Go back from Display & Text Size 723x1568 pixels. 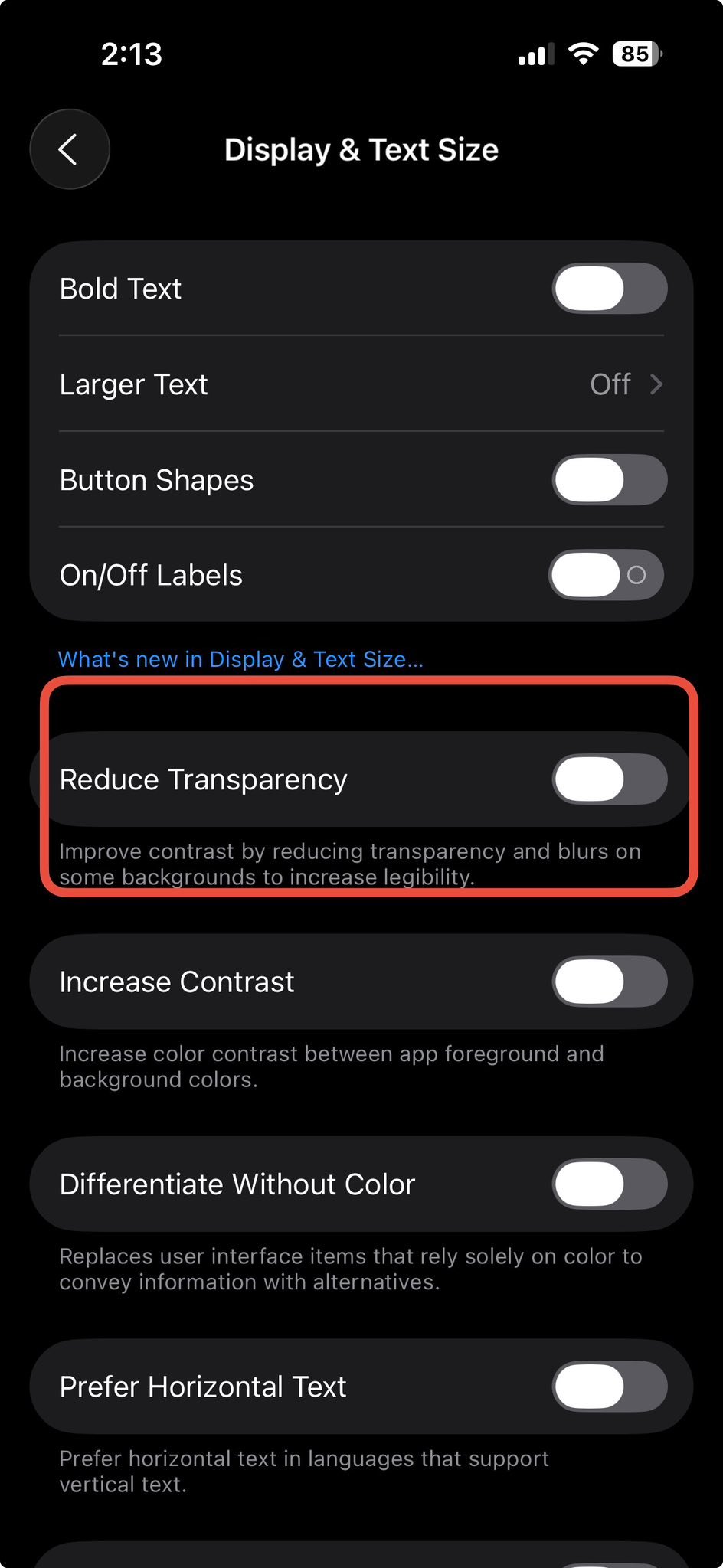(70, 149)
